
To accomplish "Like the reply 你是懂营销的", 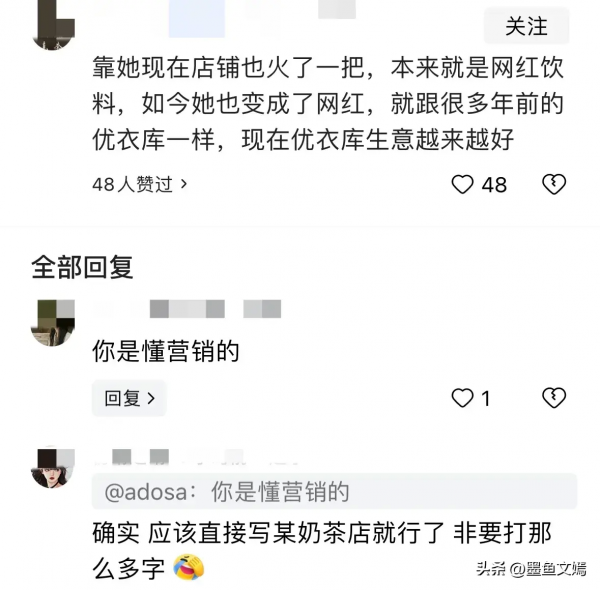I will point(463,398).
